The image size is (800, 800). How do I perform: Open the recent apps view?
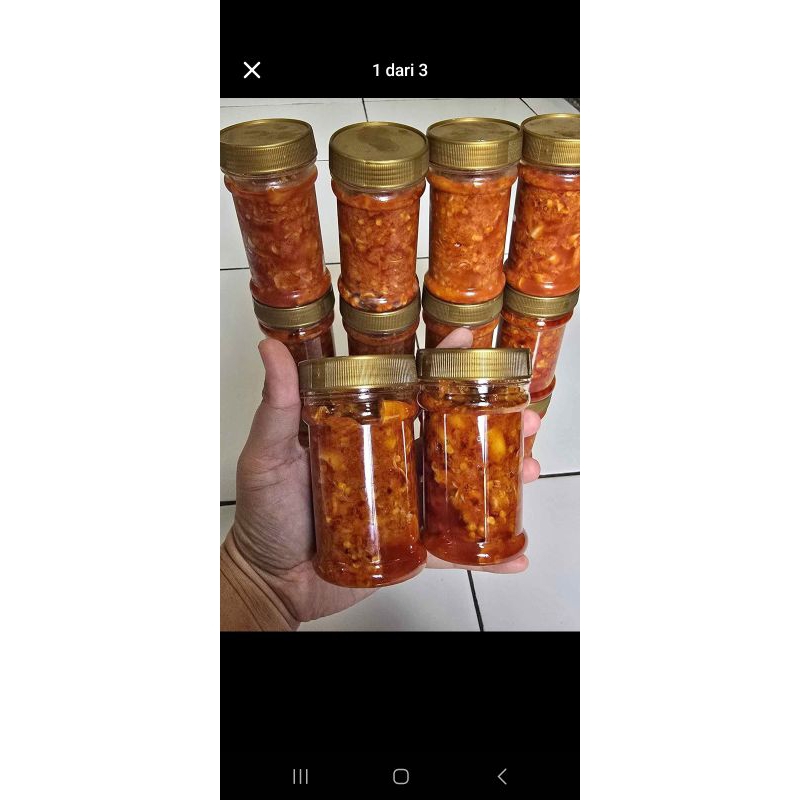click(x=300, y=776)
